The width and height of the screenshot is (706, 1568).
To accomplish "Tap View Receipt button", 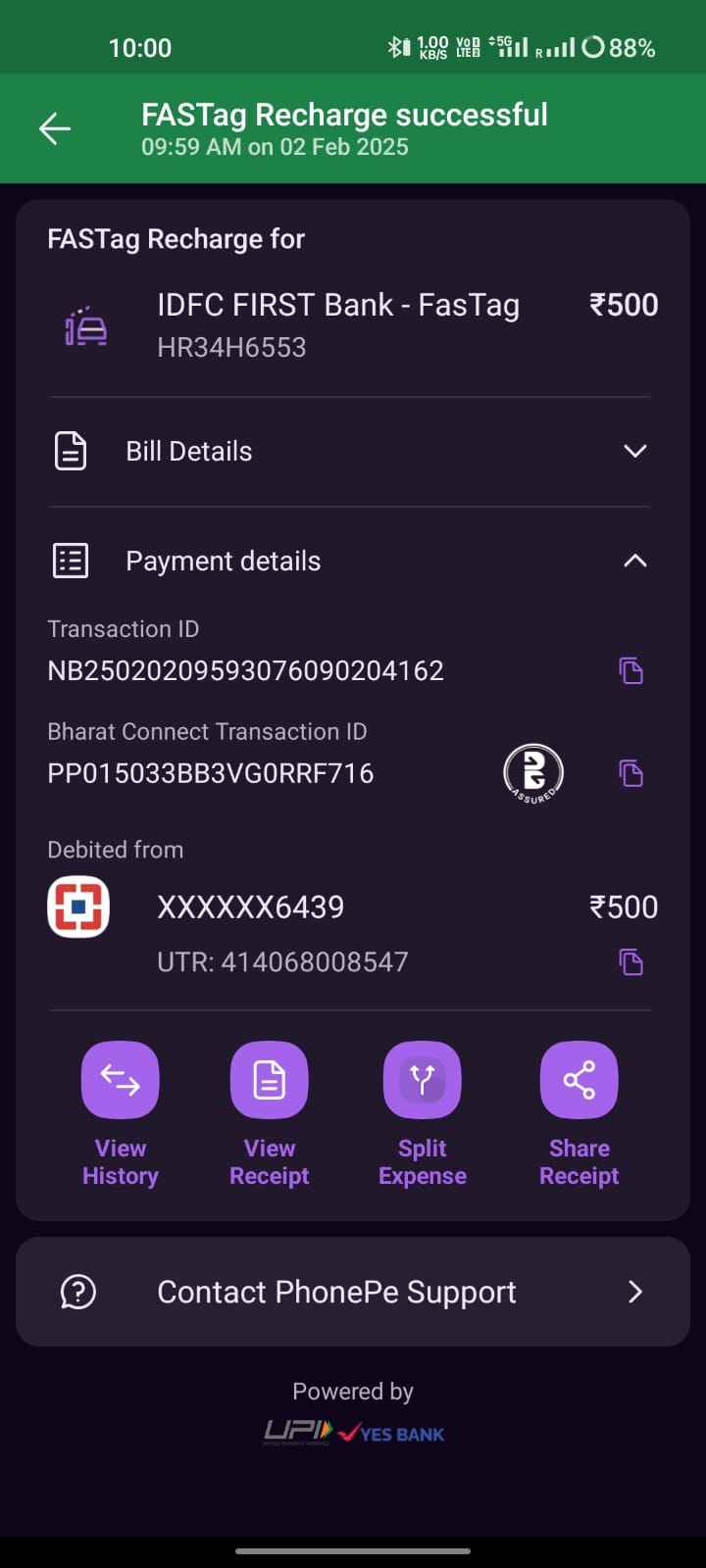I will [270, 1115].
